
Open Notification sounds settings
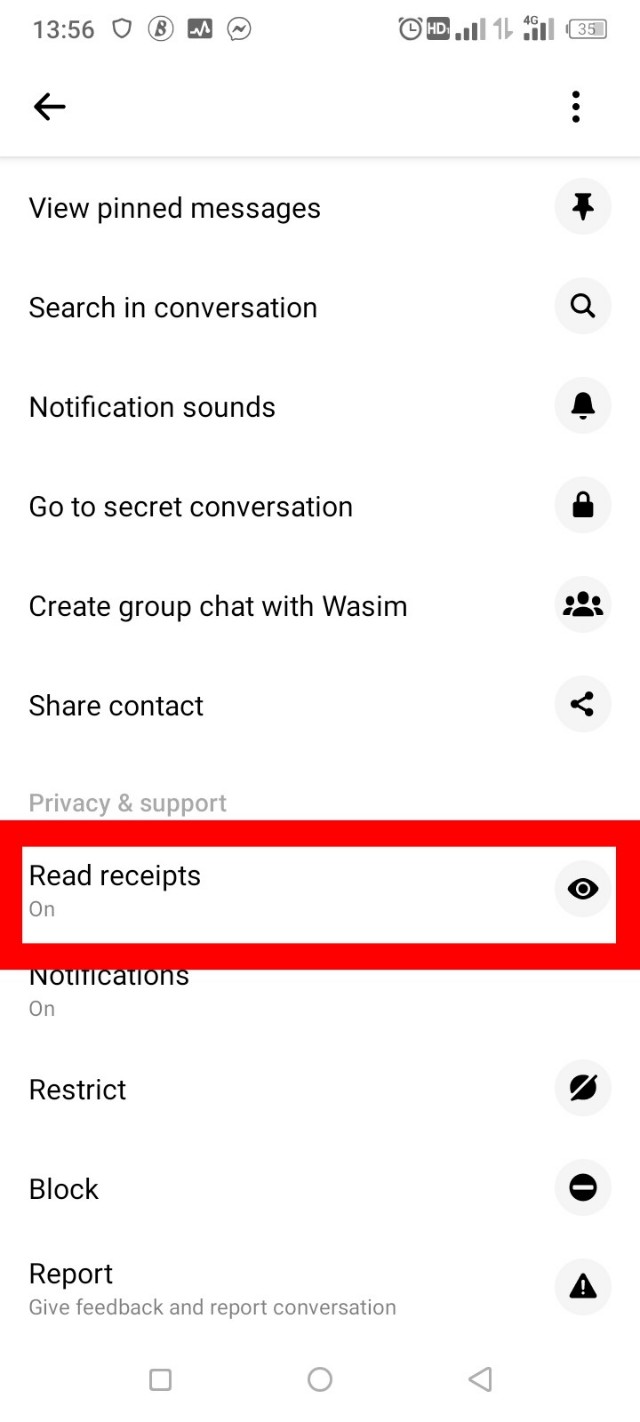(x=152, y=407)
